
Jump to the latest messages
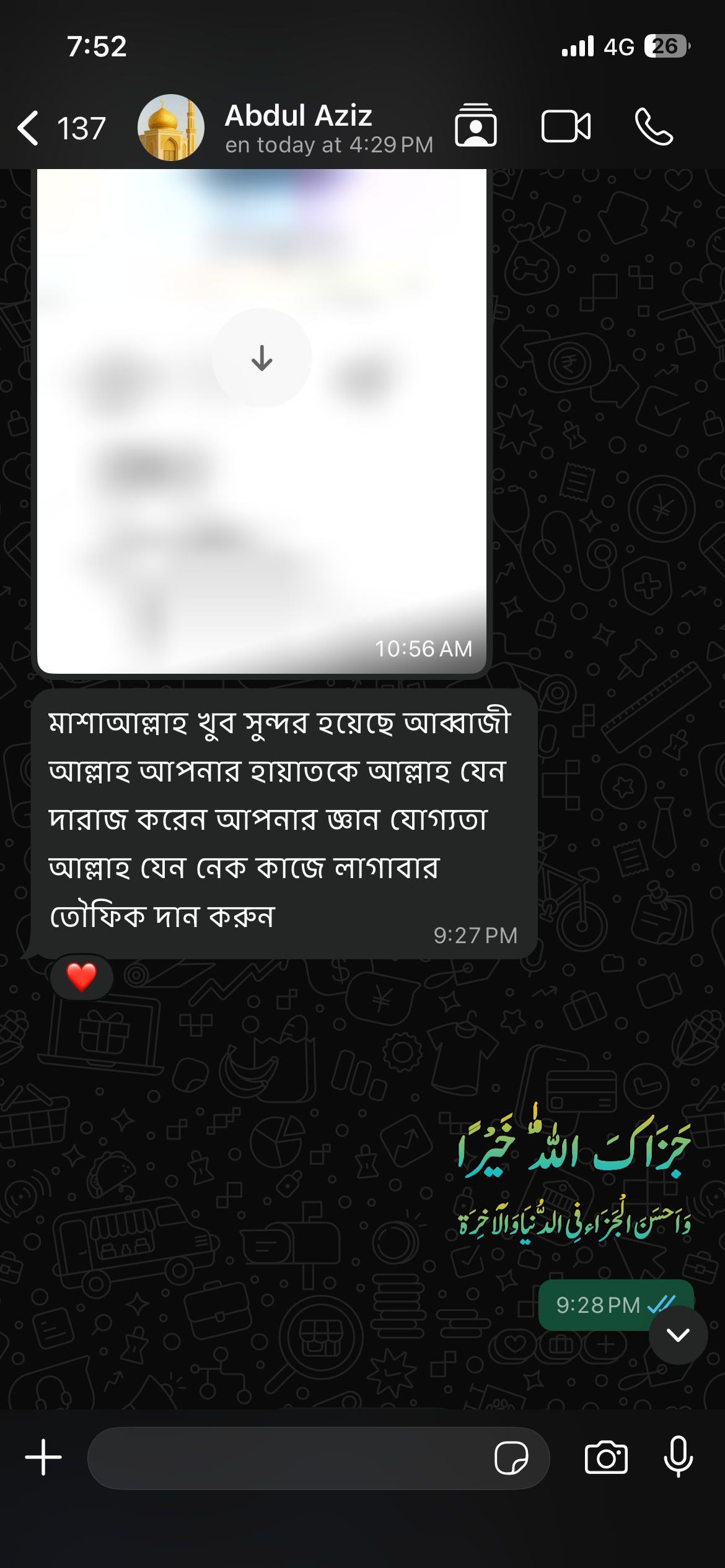point(678,1335)
